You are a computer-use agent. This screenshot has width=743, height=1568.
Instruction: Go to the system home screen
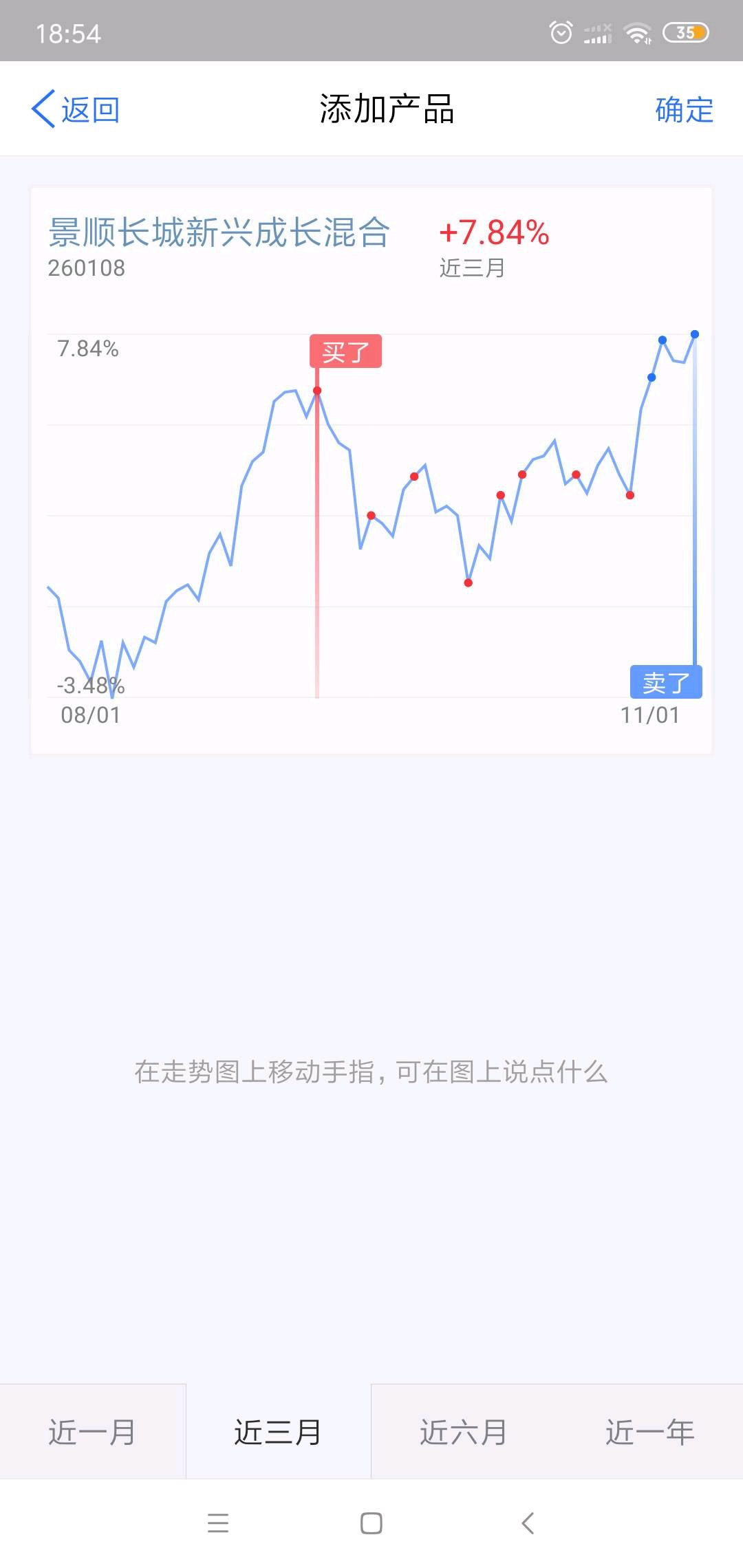371,1523
